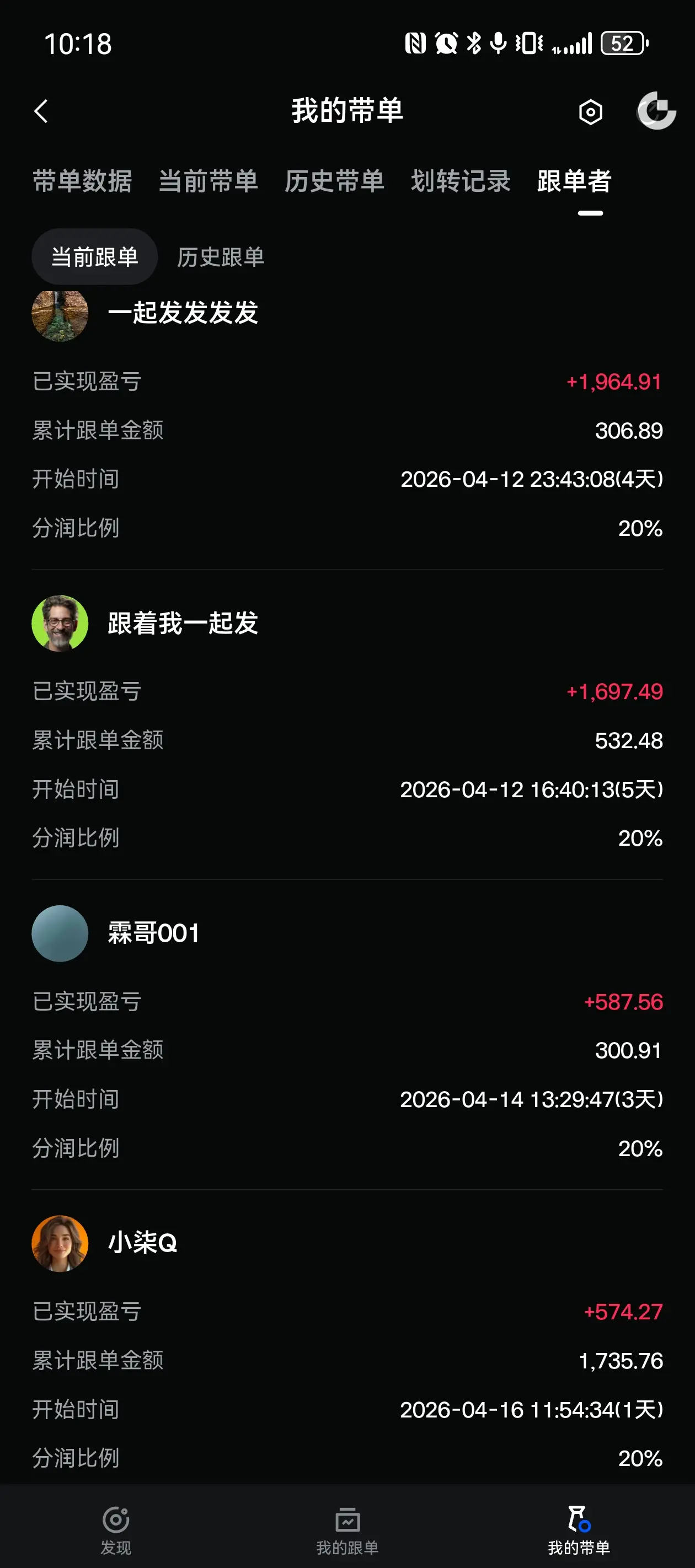Open follower 小柒Q
The image size is (695, 1568).
coord(142,1243)
